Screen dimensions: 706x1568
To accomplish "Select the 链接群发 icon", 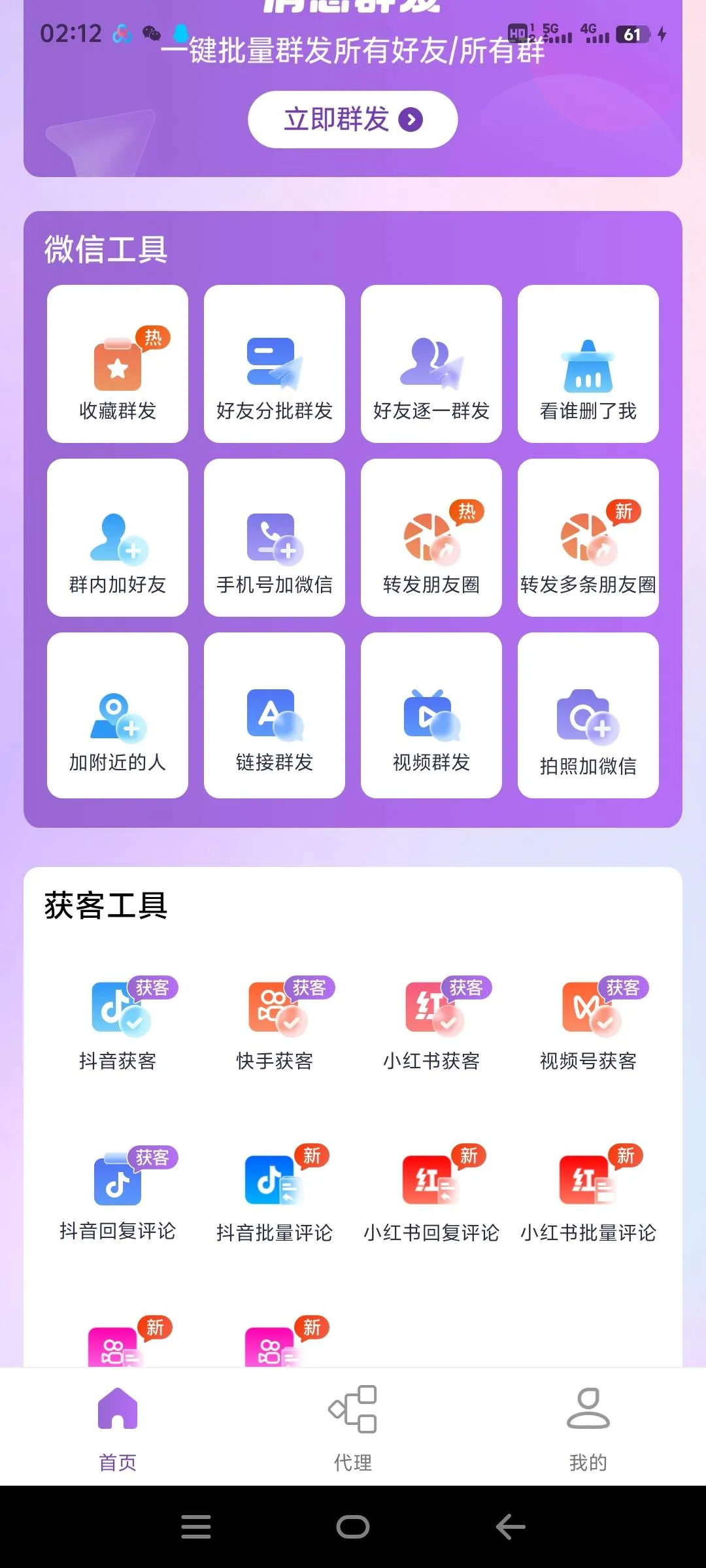I will tap(274, 712).
